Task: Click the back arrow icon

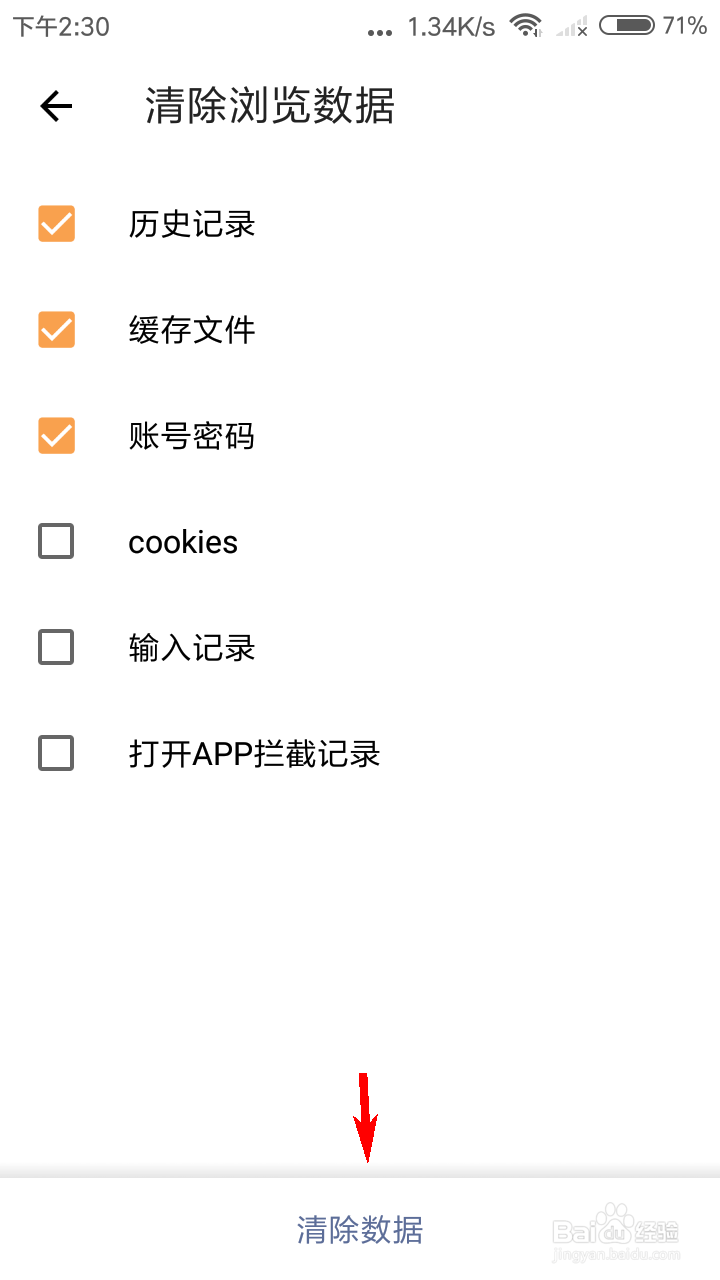Action: tap(56, 106)
